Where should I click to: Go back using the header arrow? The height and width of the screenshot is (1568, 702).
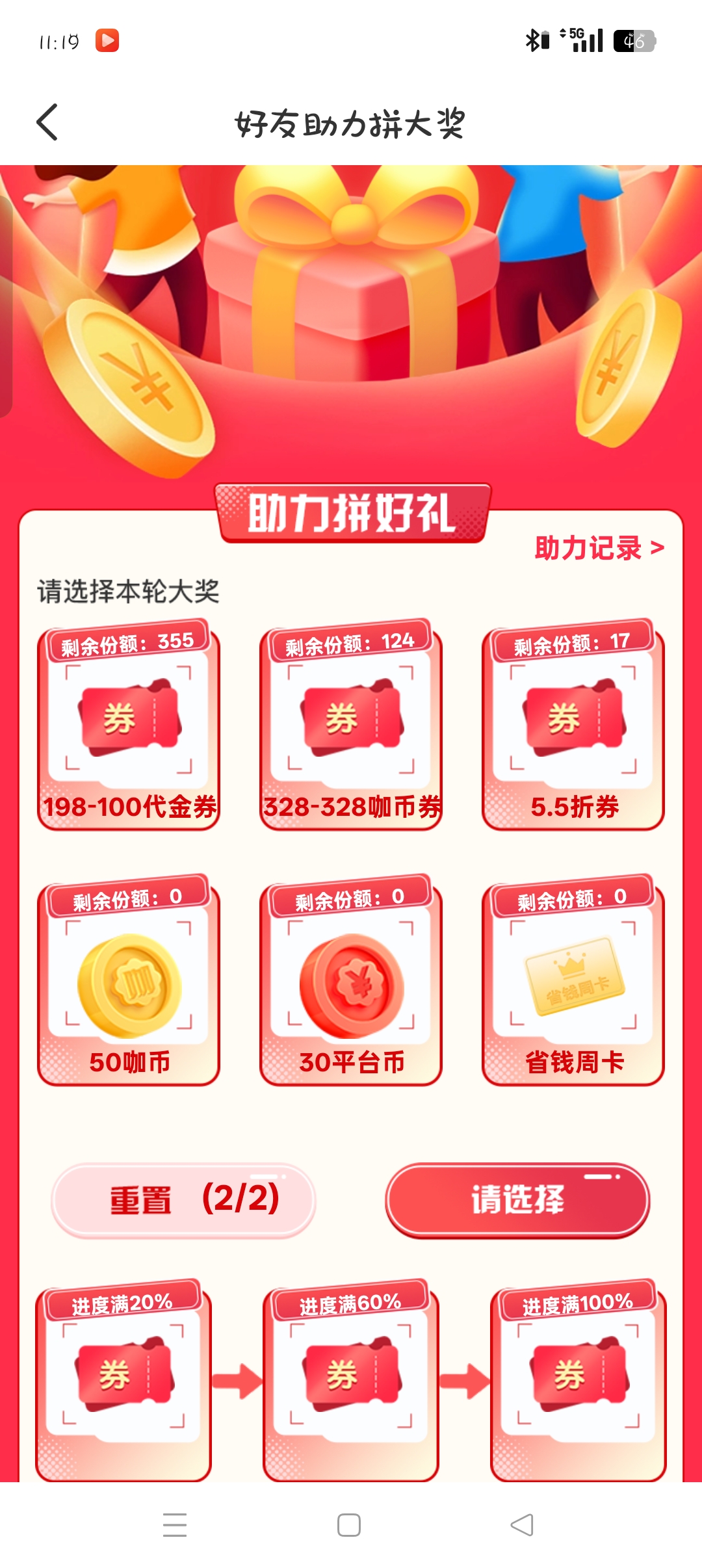click(x=47, y=122)
